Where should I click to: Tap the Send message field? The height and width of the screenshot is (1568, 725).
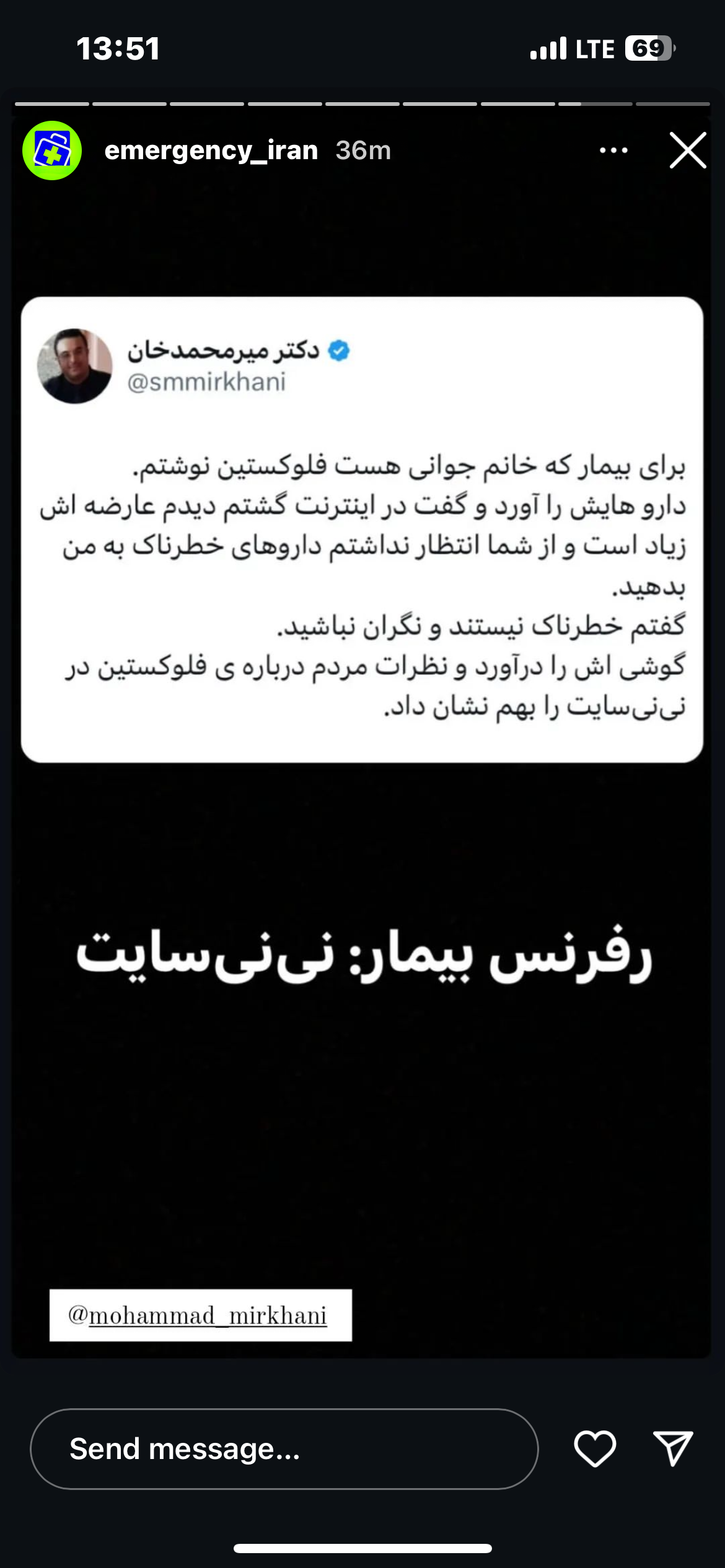[x=284, y=1449]
